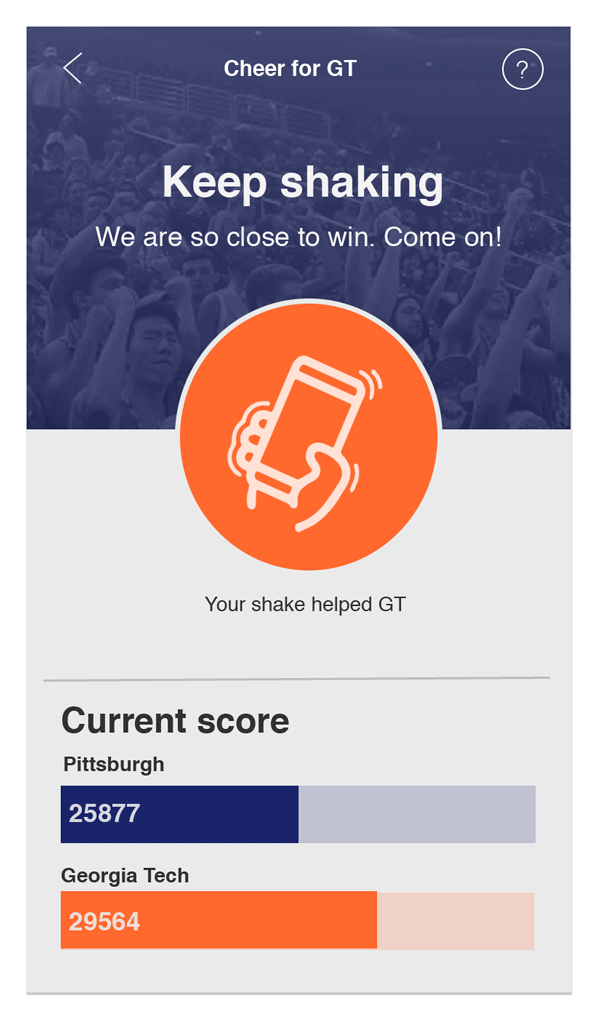Open the help question mark icon
The height and width of the screenshot is (1018, 600).
522,70
